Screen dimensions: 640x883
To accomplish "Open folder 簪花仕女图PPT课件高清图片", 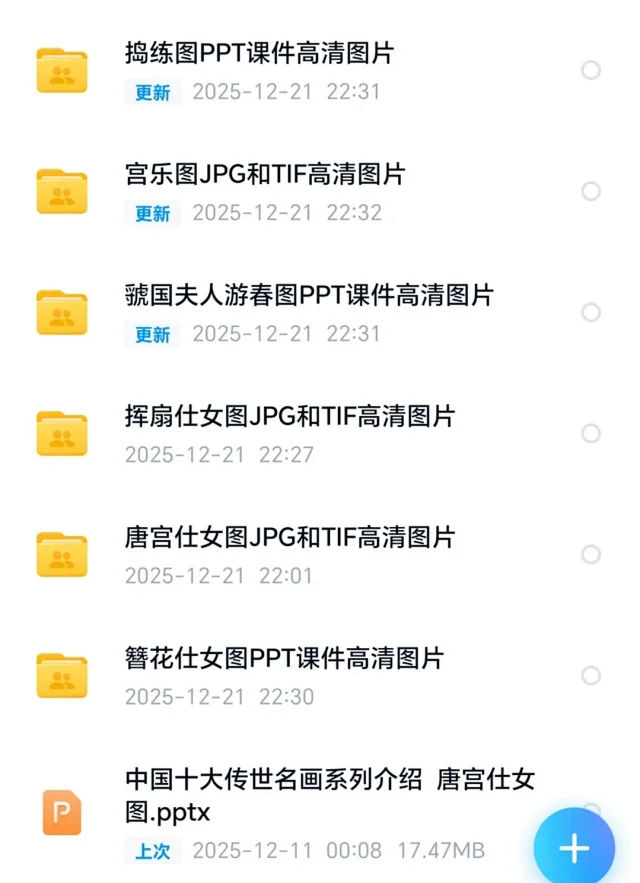I will click(284, 658).
